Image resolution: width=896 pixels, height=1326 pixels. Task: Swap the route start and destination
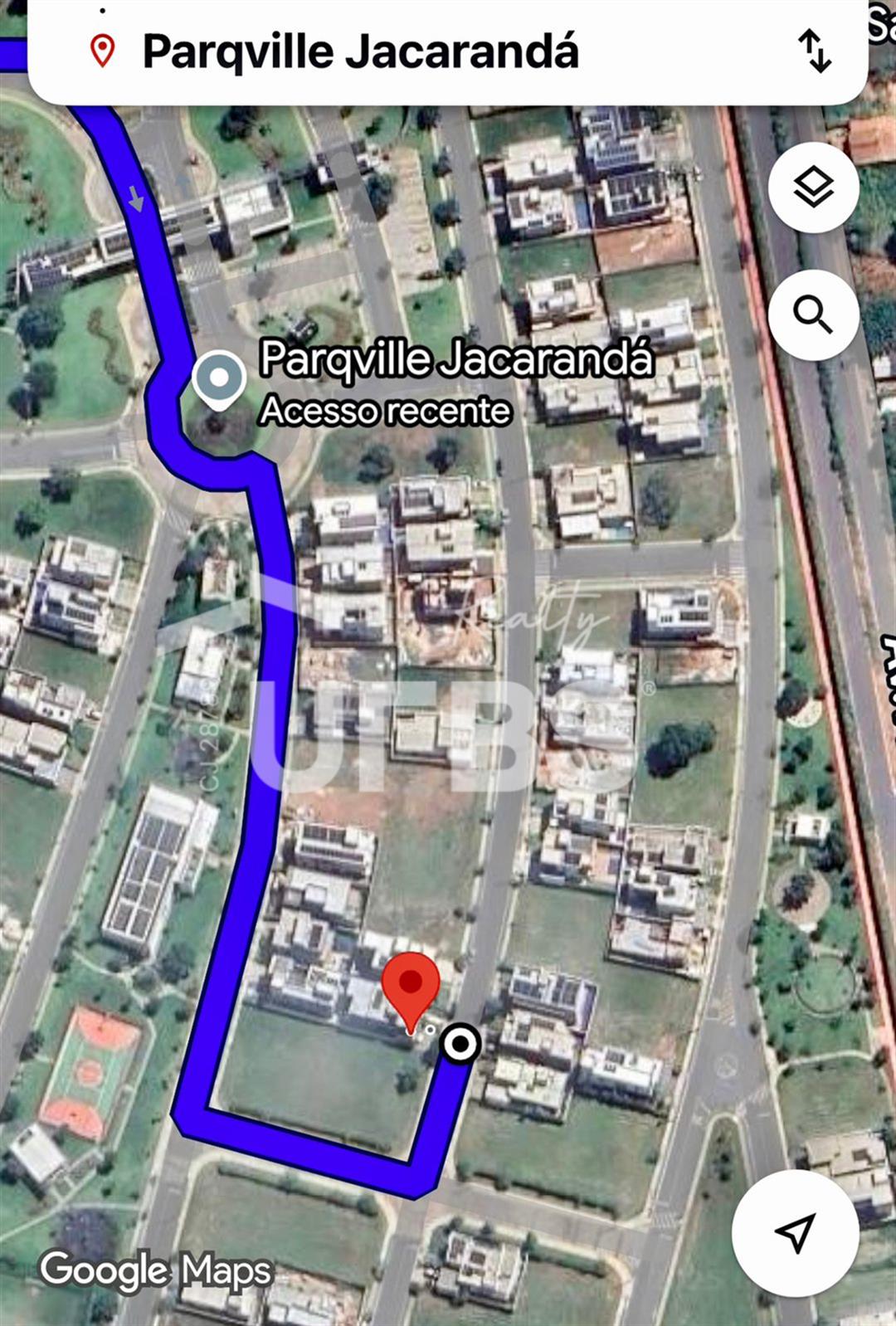[x=815, y=51]
